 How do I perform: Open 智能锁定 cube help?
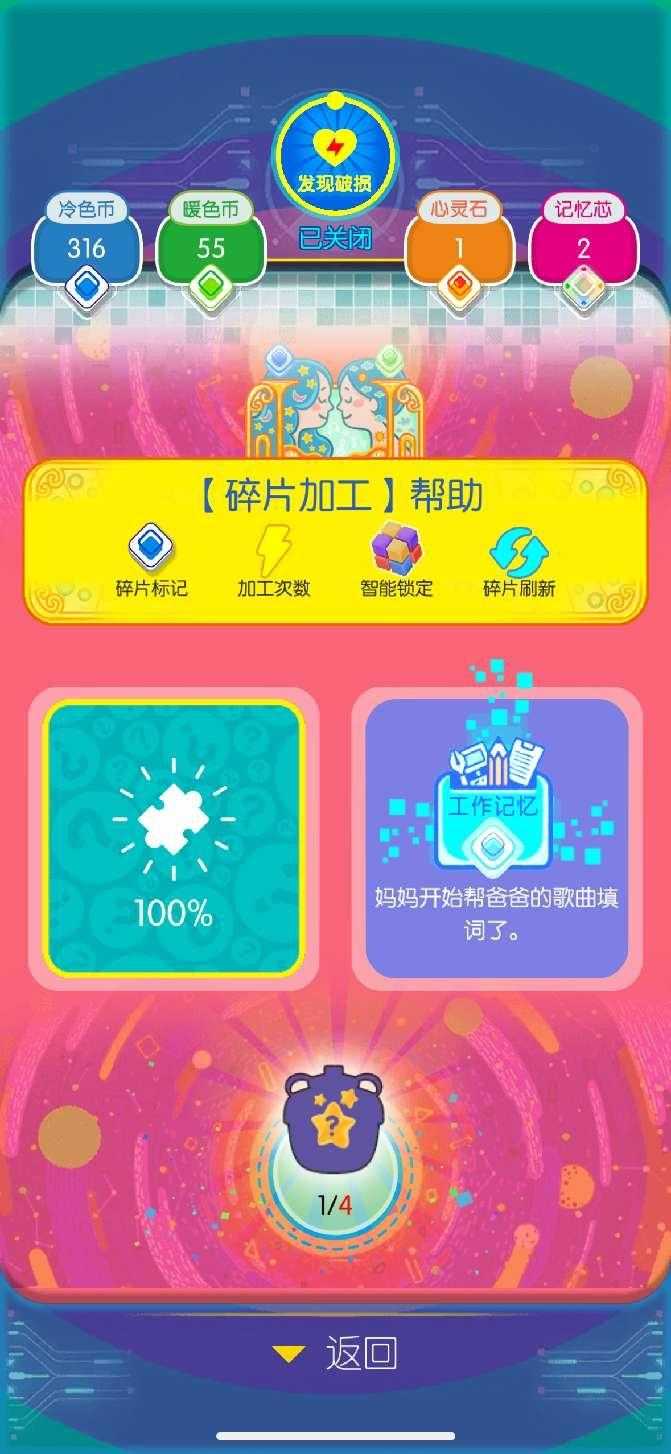click(x=396, y=562)
